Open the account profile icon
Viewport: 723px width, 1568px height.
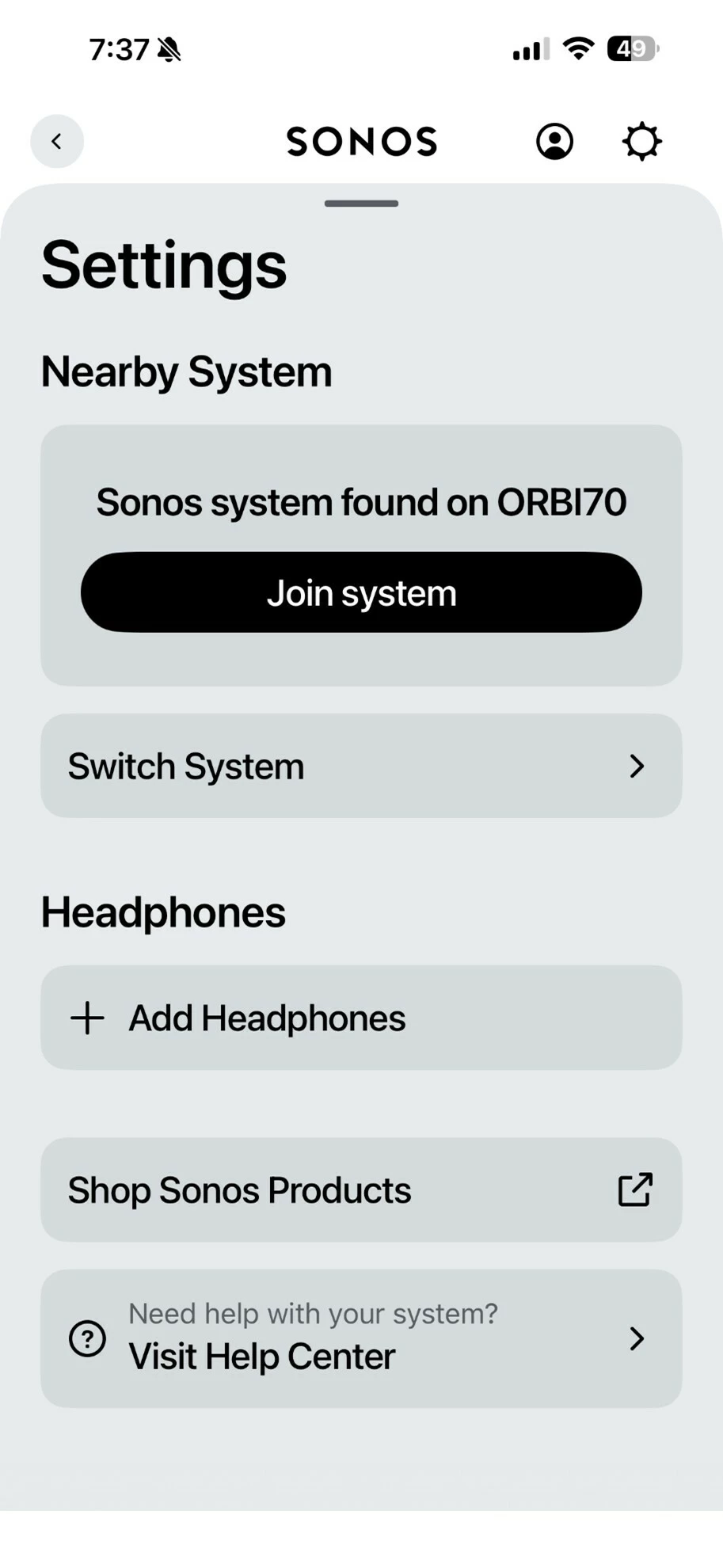click(x=554, y=142)
